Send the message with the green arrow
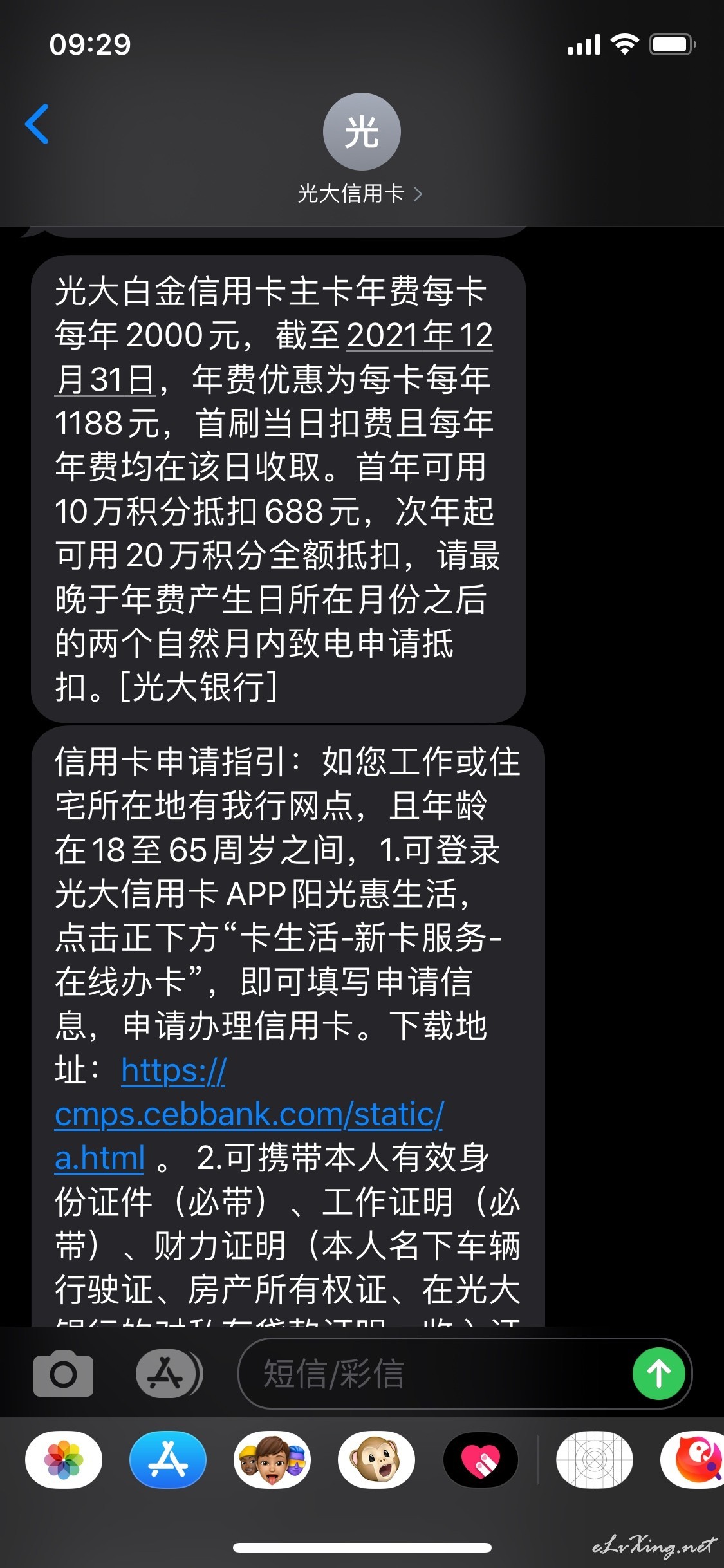Viewport: 724px width, 1568px height. click(x=658, y=1374)
